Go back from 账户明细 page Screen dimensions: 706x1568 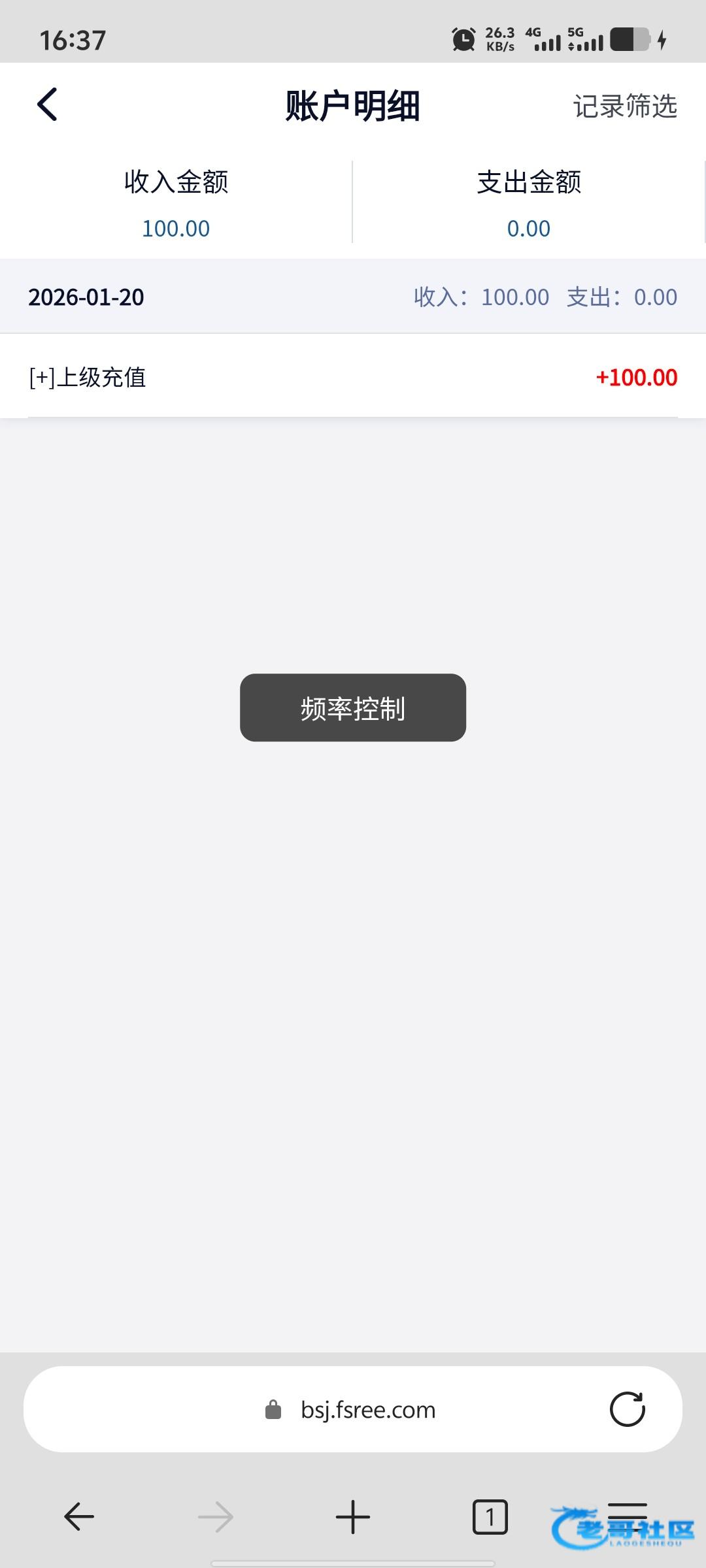coord(47,105)
